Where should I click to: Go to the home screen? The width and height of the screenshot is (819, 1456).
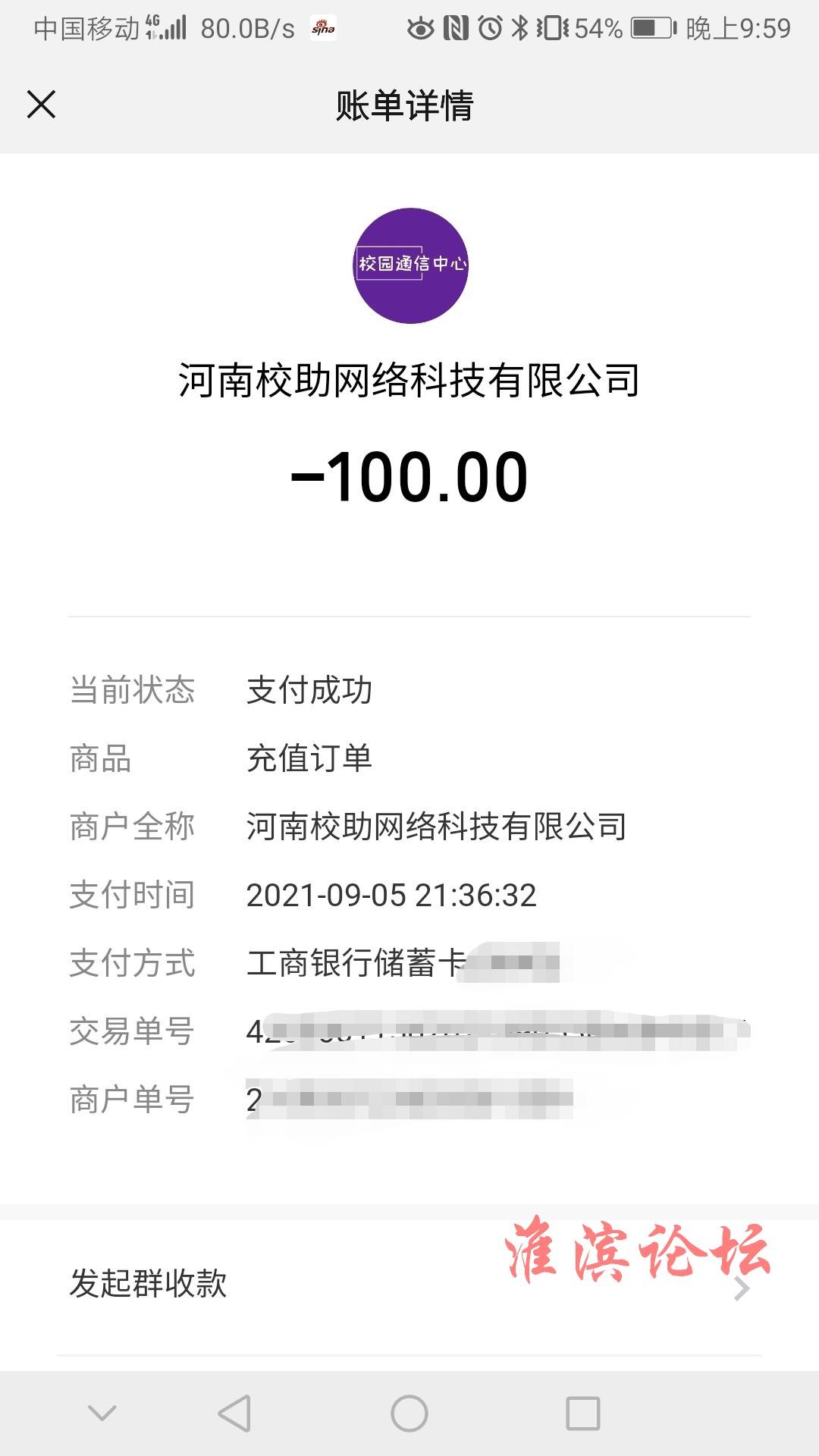(409, 1414)
